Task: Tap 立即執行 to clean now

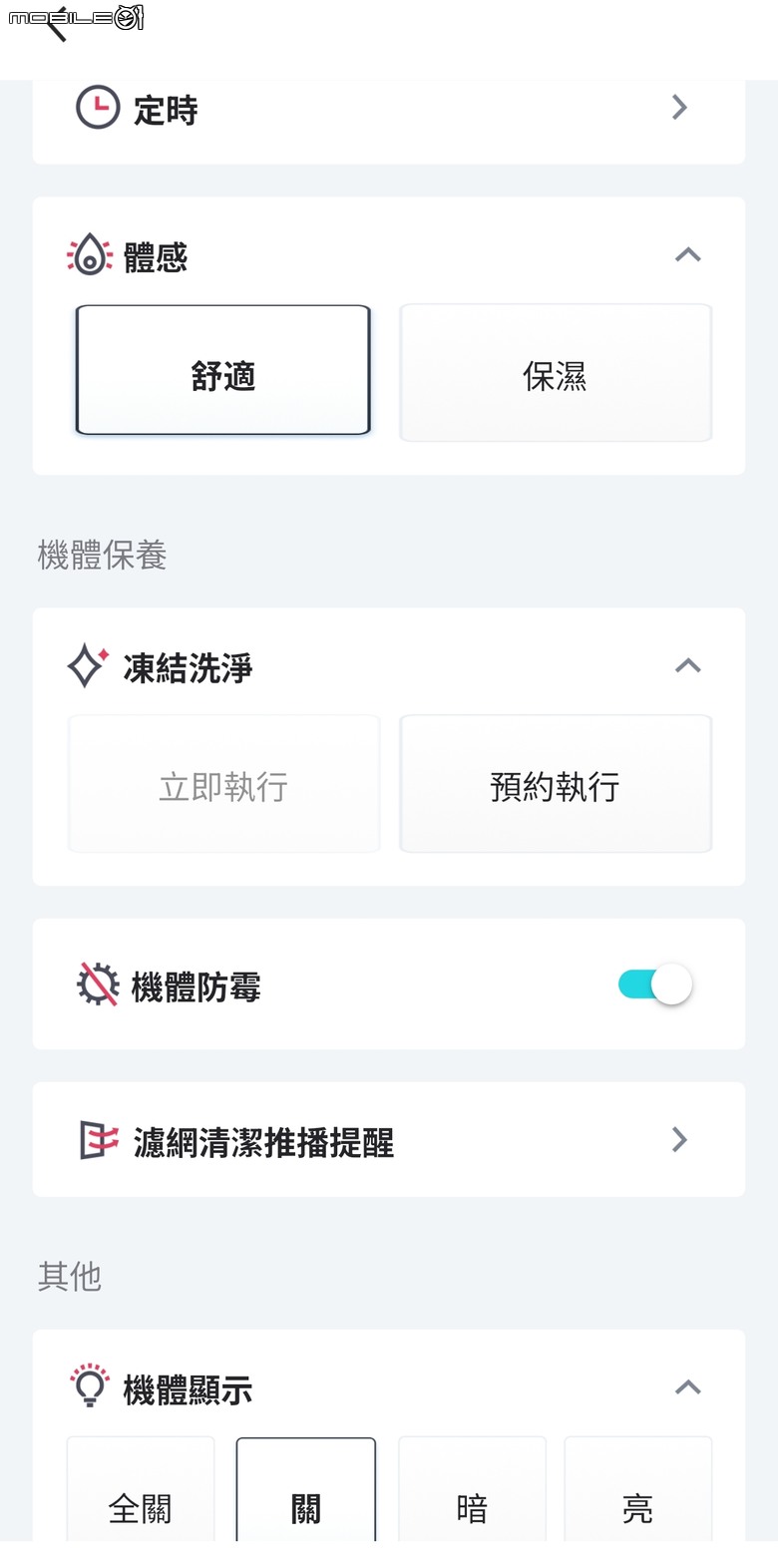Action: (x=223, y=784)
